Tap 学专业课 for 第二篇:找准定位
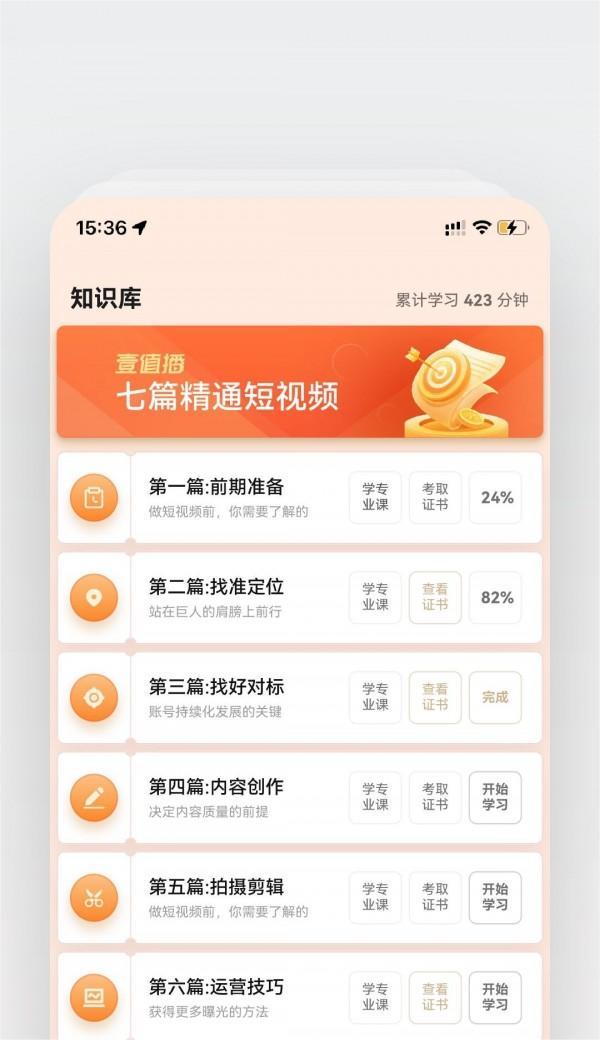This screenshot has width=600, height=1040. pos(375,597)
